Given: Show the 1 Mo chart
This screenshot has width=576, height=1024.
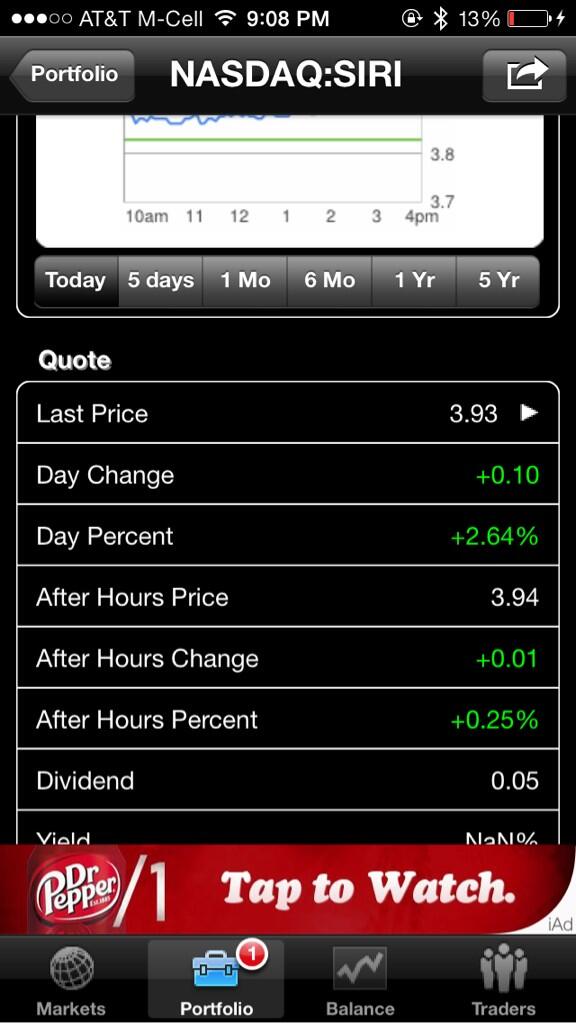Looking at the screenshot, I should tap(245, 281).
